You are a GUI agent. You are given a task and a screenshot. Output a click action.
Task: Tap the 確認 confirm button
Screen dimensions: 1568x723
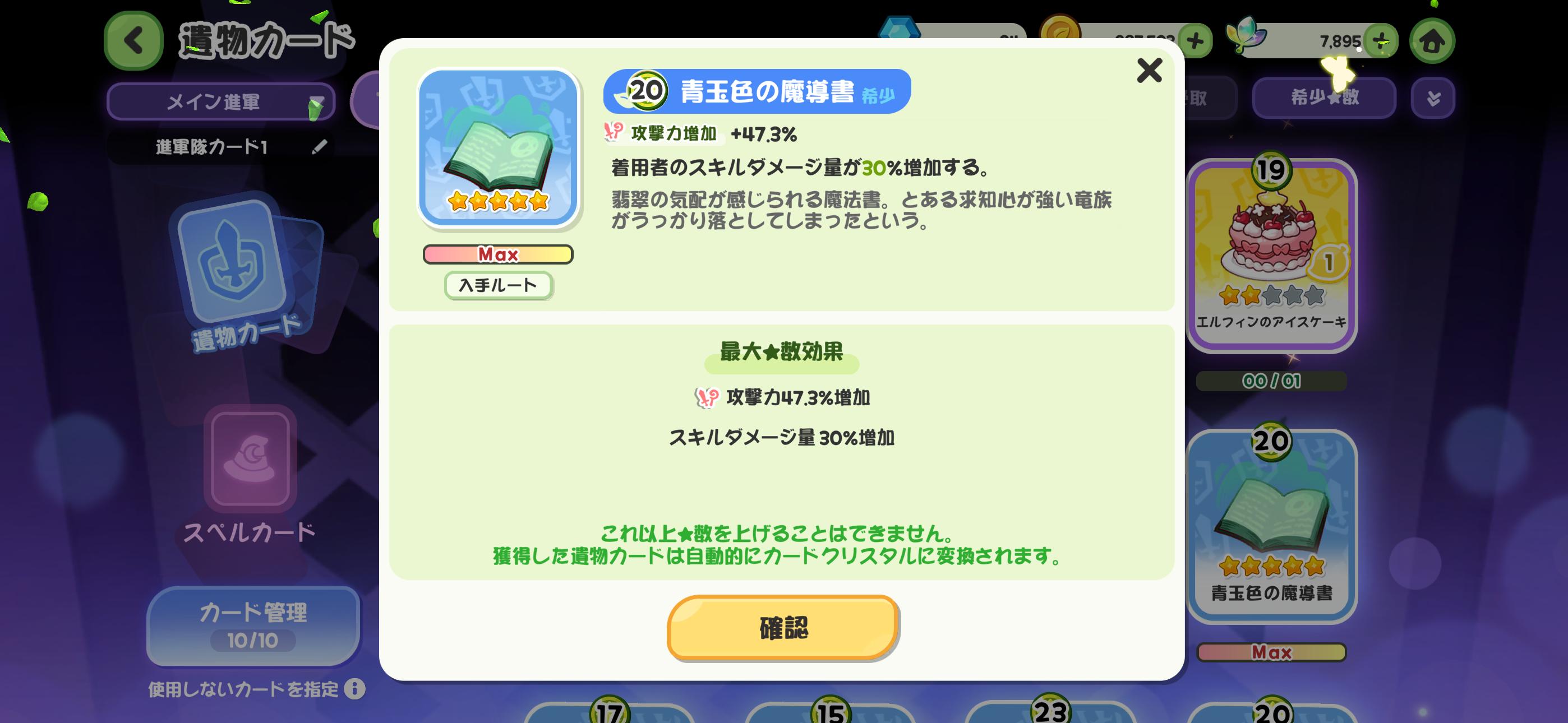pos(783,628)
